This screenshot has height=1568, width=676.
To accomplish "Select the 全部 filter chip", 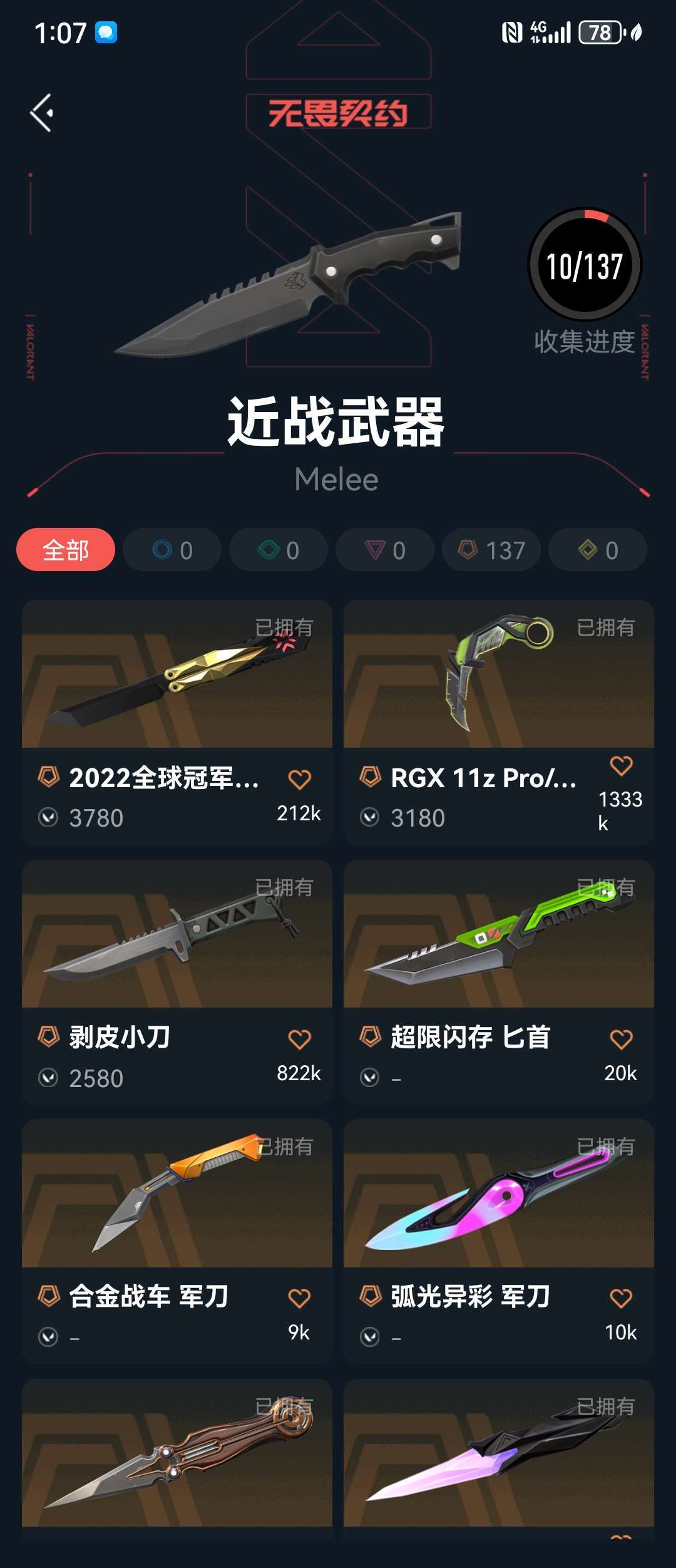I will 66,550.
